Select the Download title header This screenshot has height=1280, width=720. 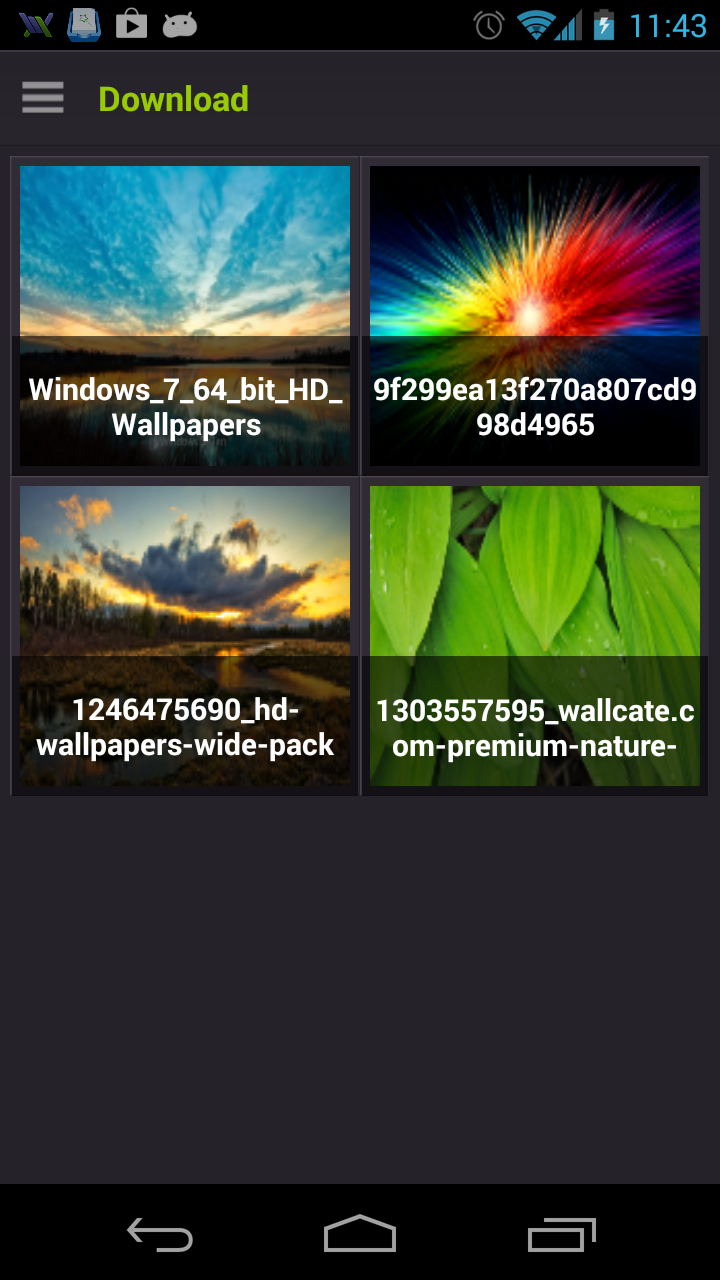(173, 98)
